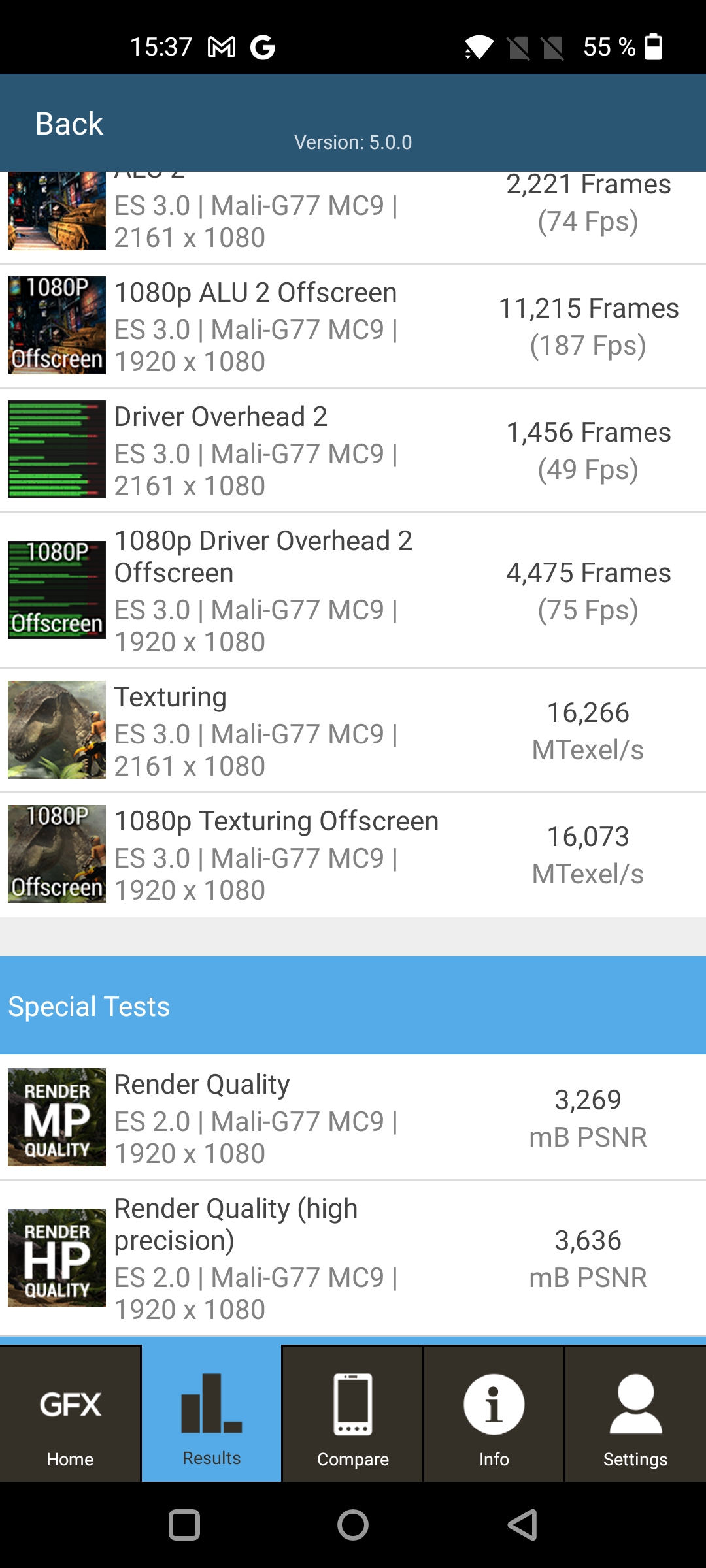Image resolution: width=706 pixels, height=1568 pixels.
Task: Go to the Info tab
Action: [x=494, y=1414]
